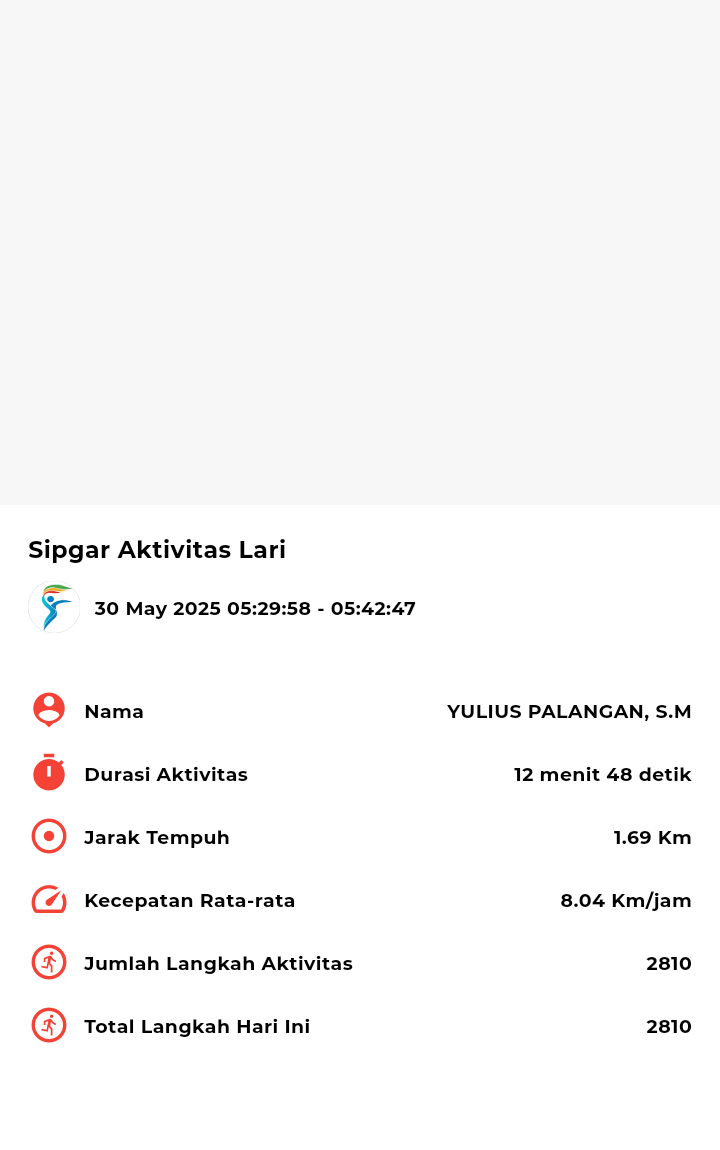Select the red person profile icon beside Nama
Viewport: 720px width, 1150px height.
coord(48,710)
